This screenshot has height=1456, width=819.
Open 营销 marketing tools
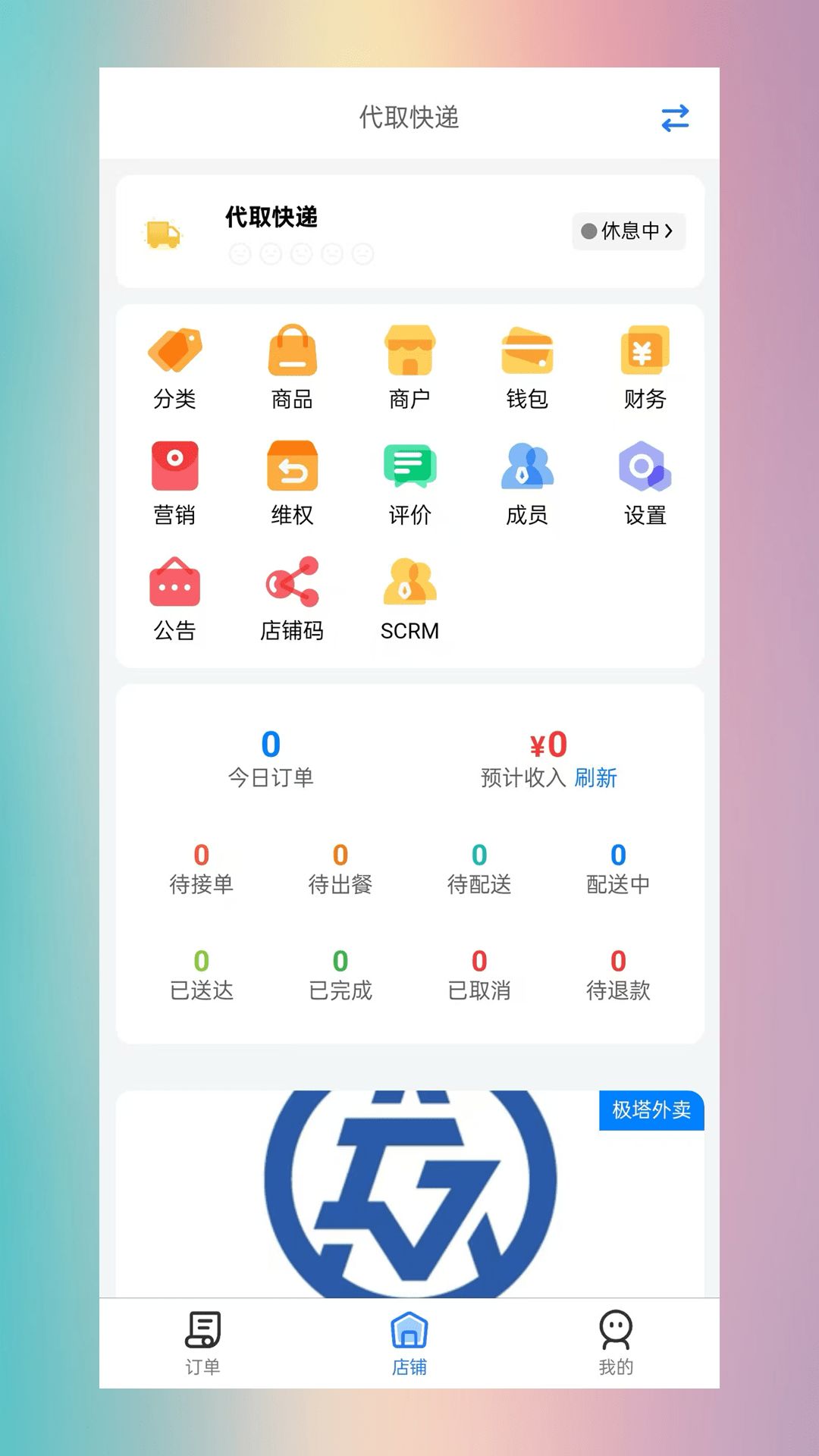coord(175,484)
